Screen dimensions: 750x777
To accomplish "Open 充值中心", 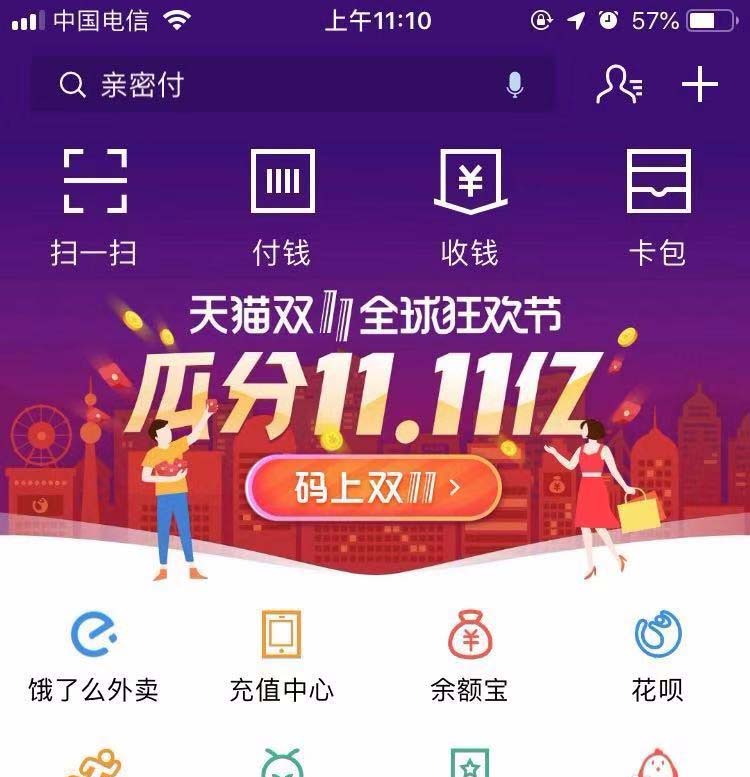I will (282, 655).
